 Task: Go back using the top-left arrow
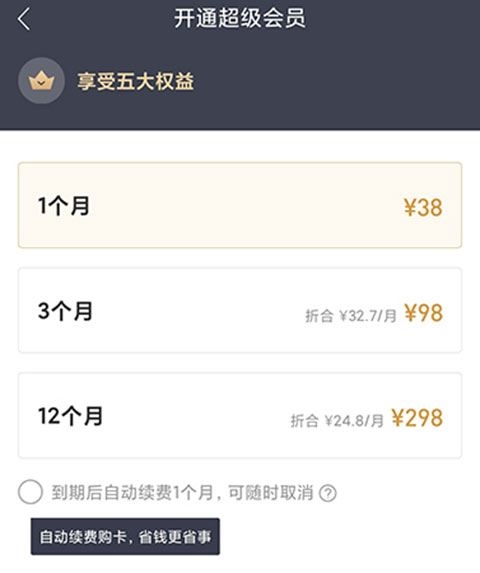point(24,19)
